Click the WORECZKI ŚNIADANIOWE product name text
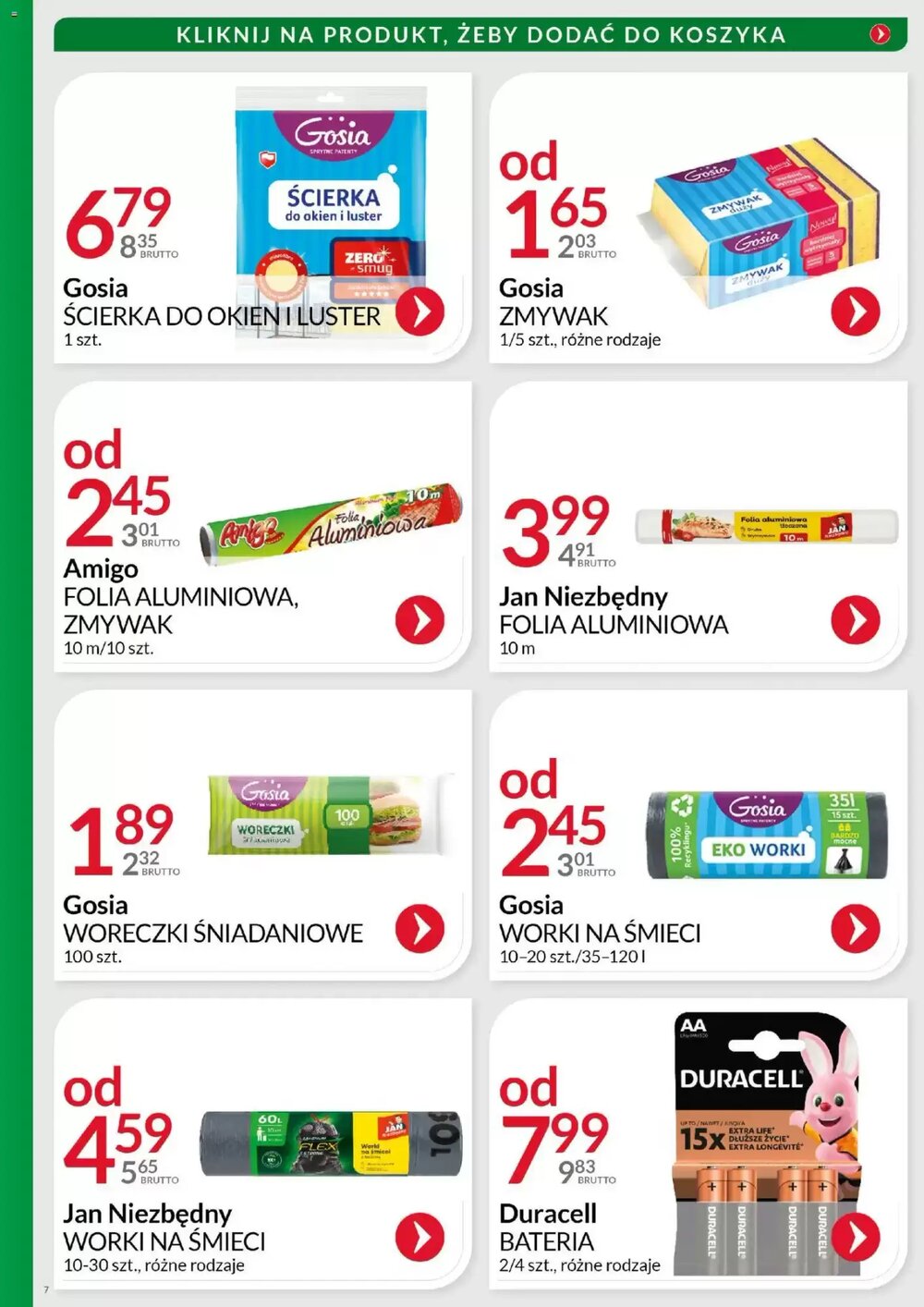 [x=214, y=934]
